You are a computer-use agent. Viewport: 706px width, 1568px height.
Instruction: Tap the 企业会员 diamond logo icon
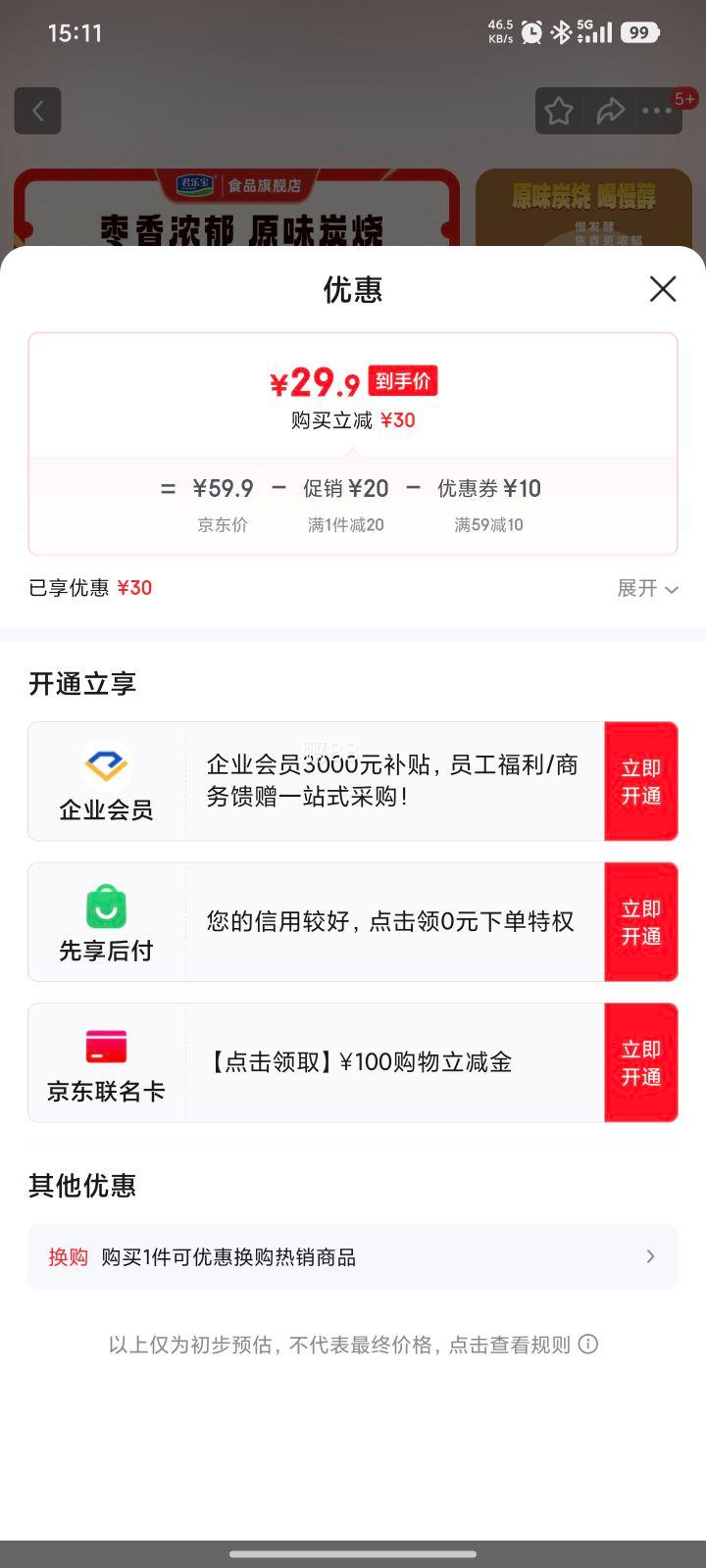point(106,767)
